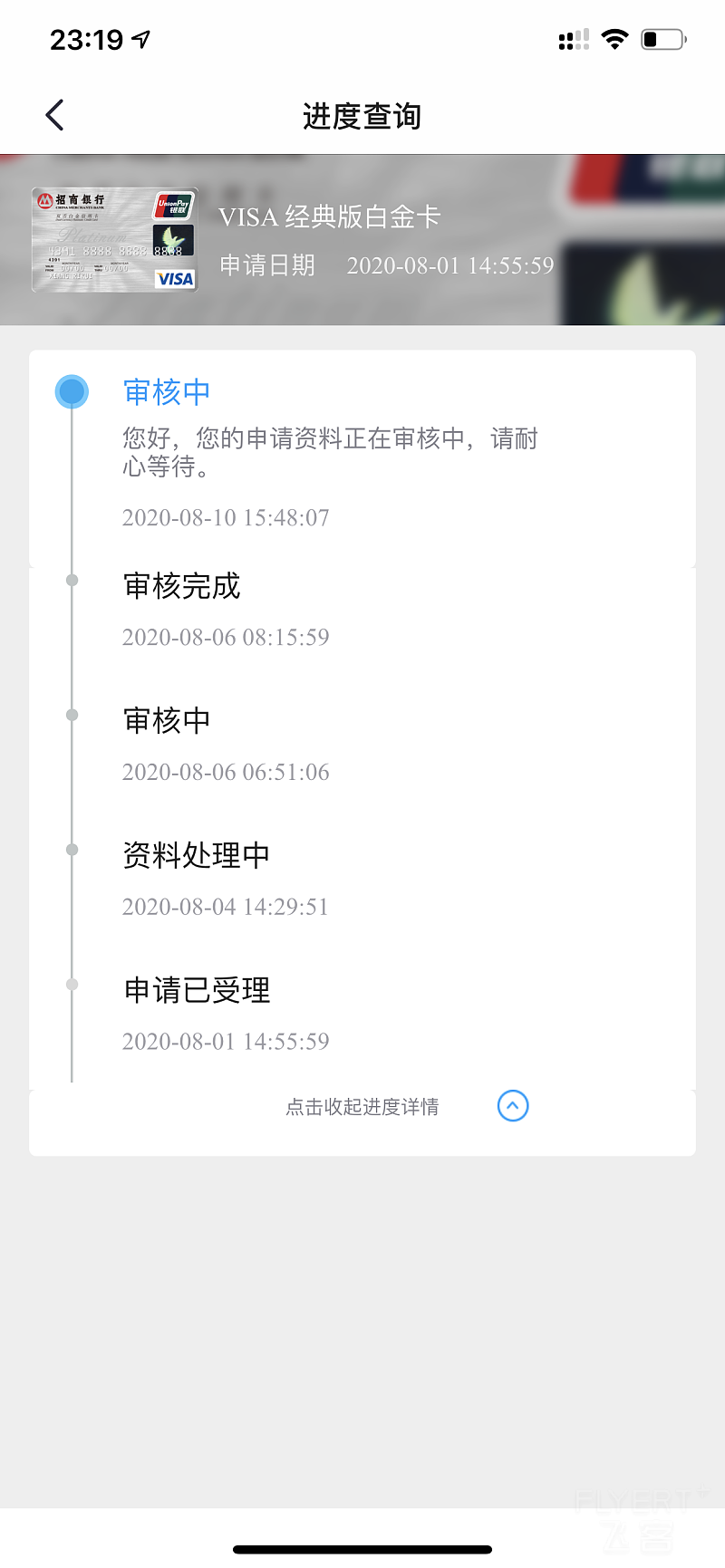725x1568 pixels.
Task: Go back from the 进度查询 page
Action: [x=54, y=115]
